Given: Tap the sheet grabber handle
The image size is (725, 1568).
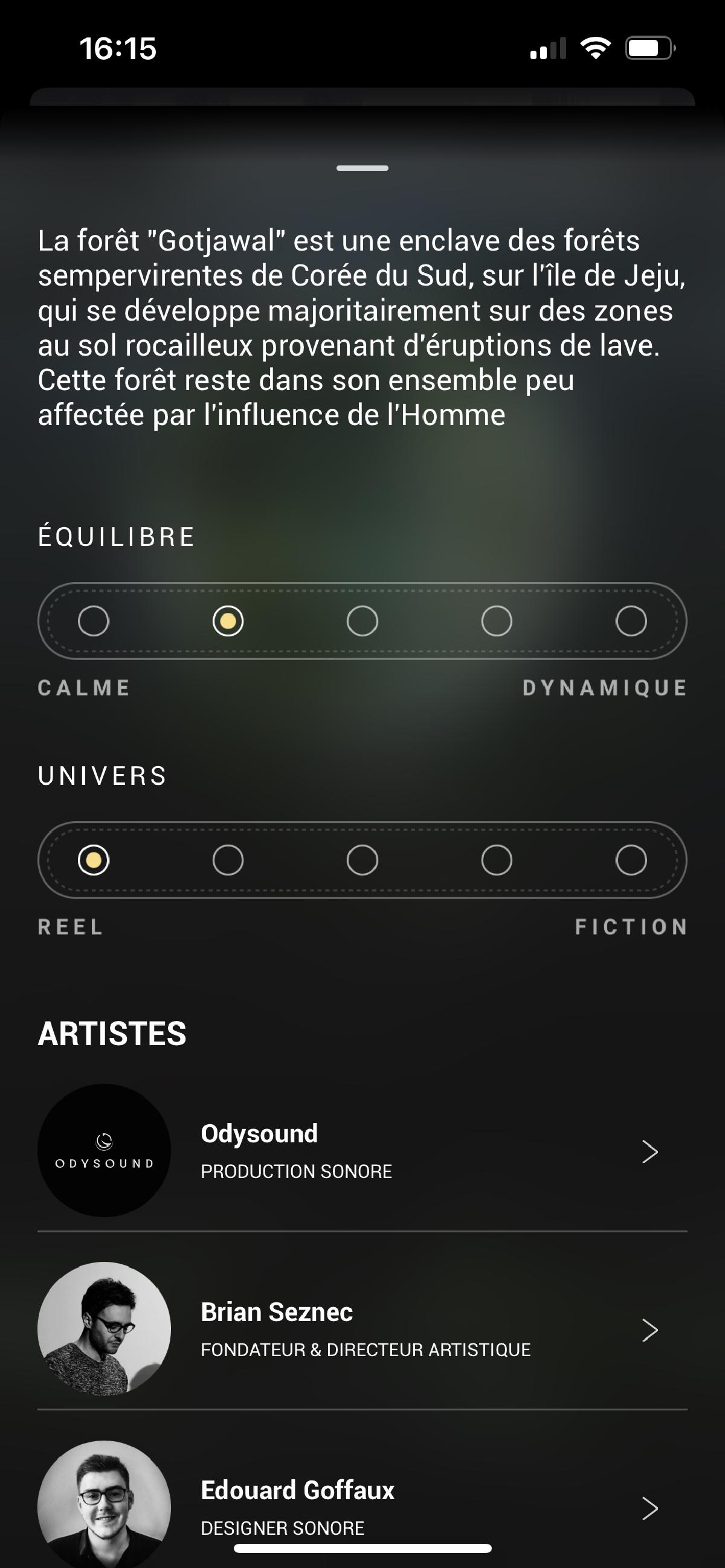Looking at the screenshot, I should point(362,168).
